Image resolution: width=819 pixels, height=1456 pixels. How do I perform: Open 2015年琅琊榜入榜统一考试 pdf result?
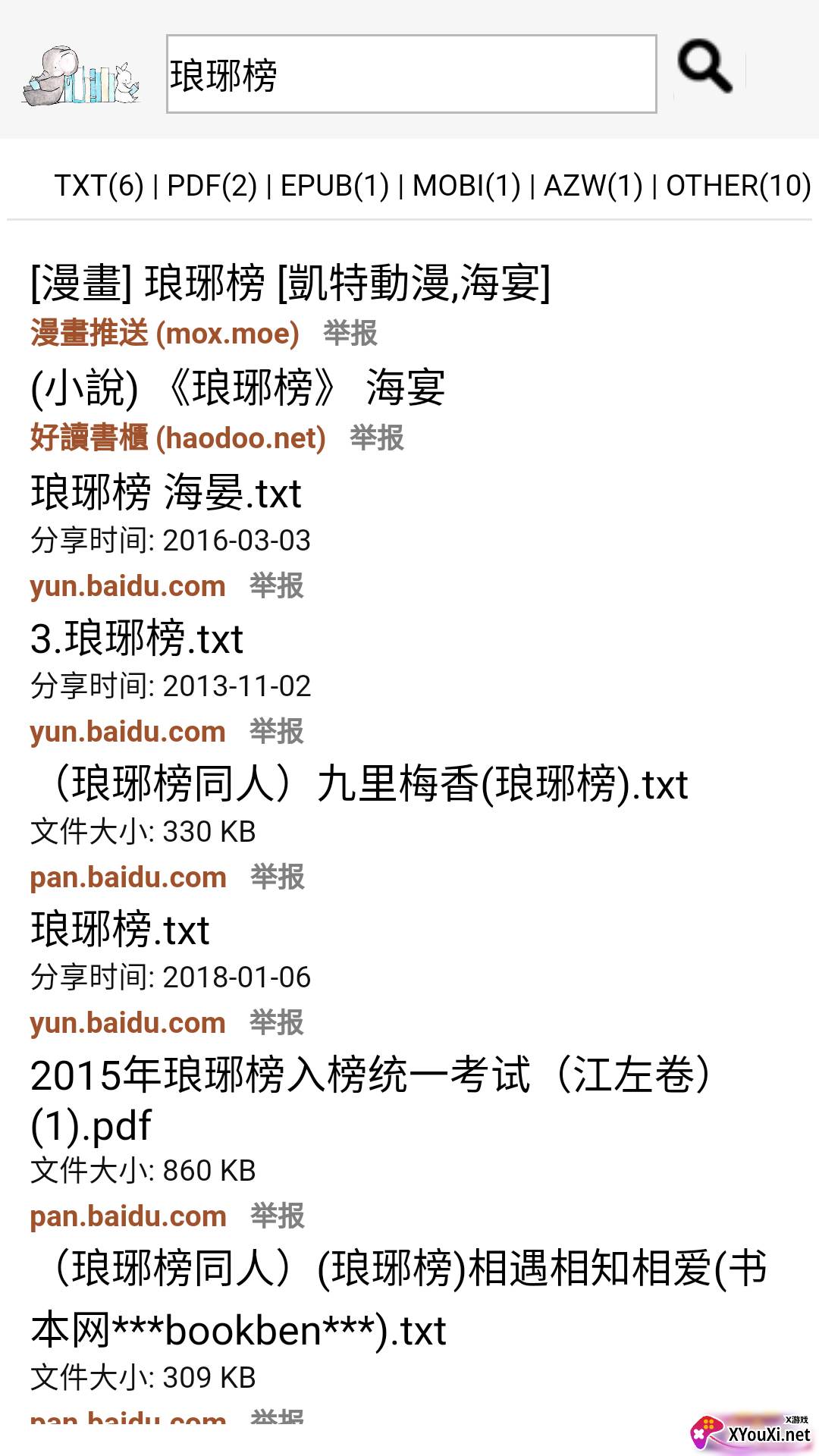click(x=370, y=1098)
